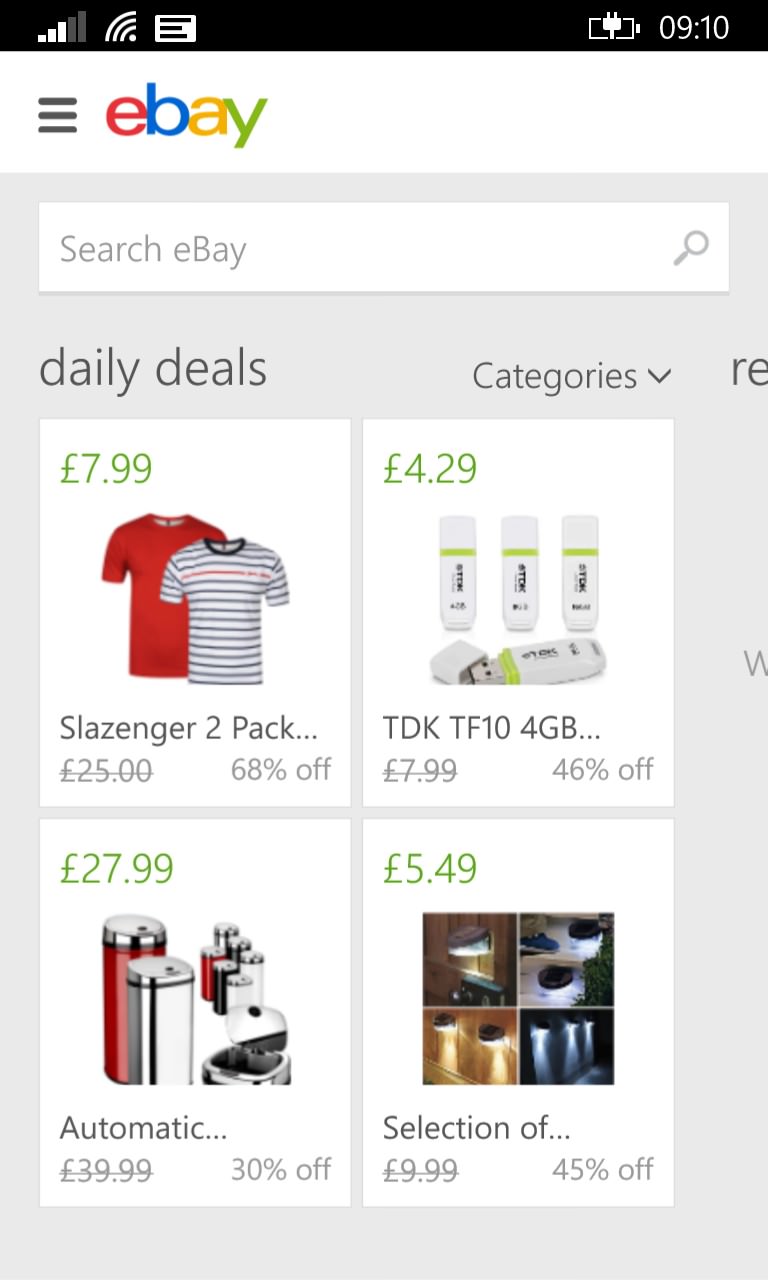View the TDK TF10 4GB deal

(518, 612)
